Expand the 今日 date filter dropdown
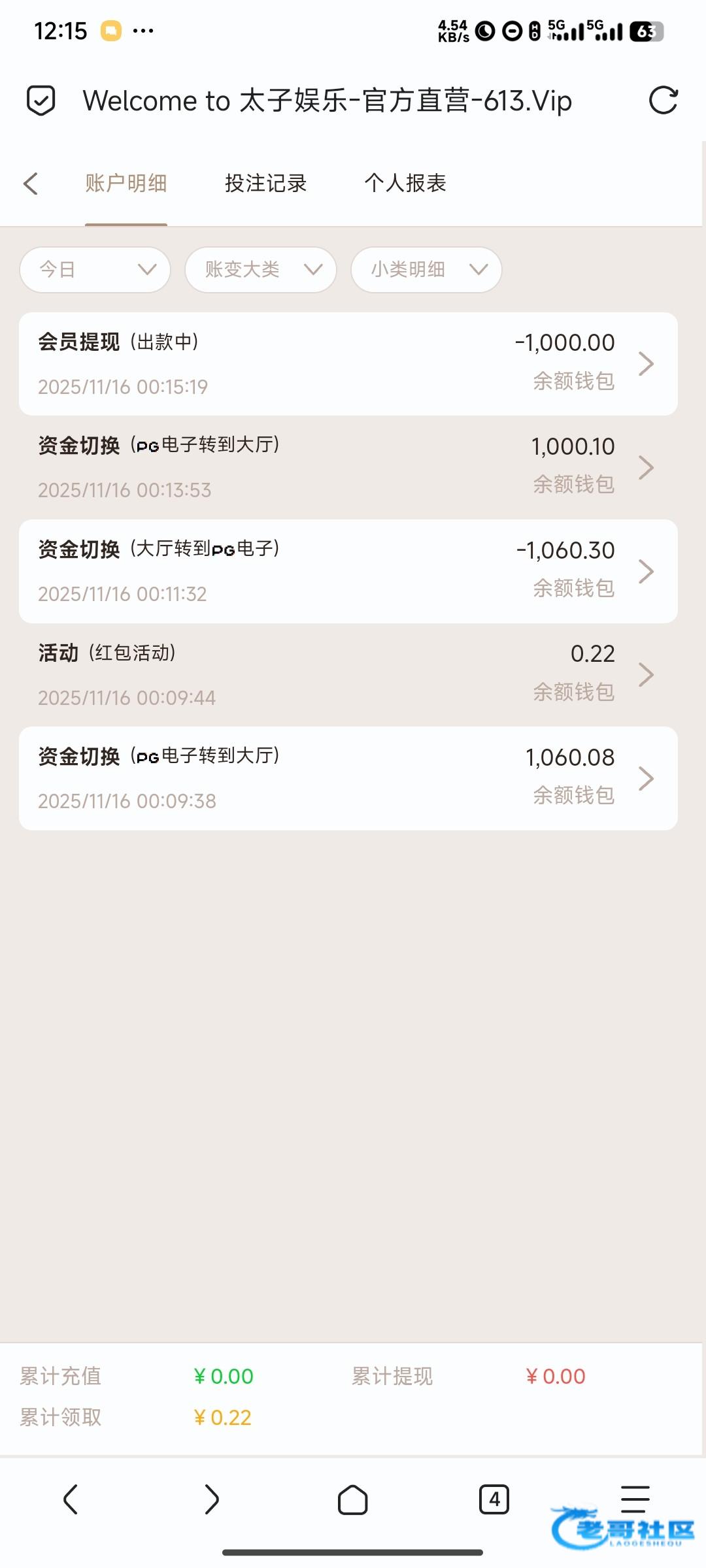 click(95, 270)
